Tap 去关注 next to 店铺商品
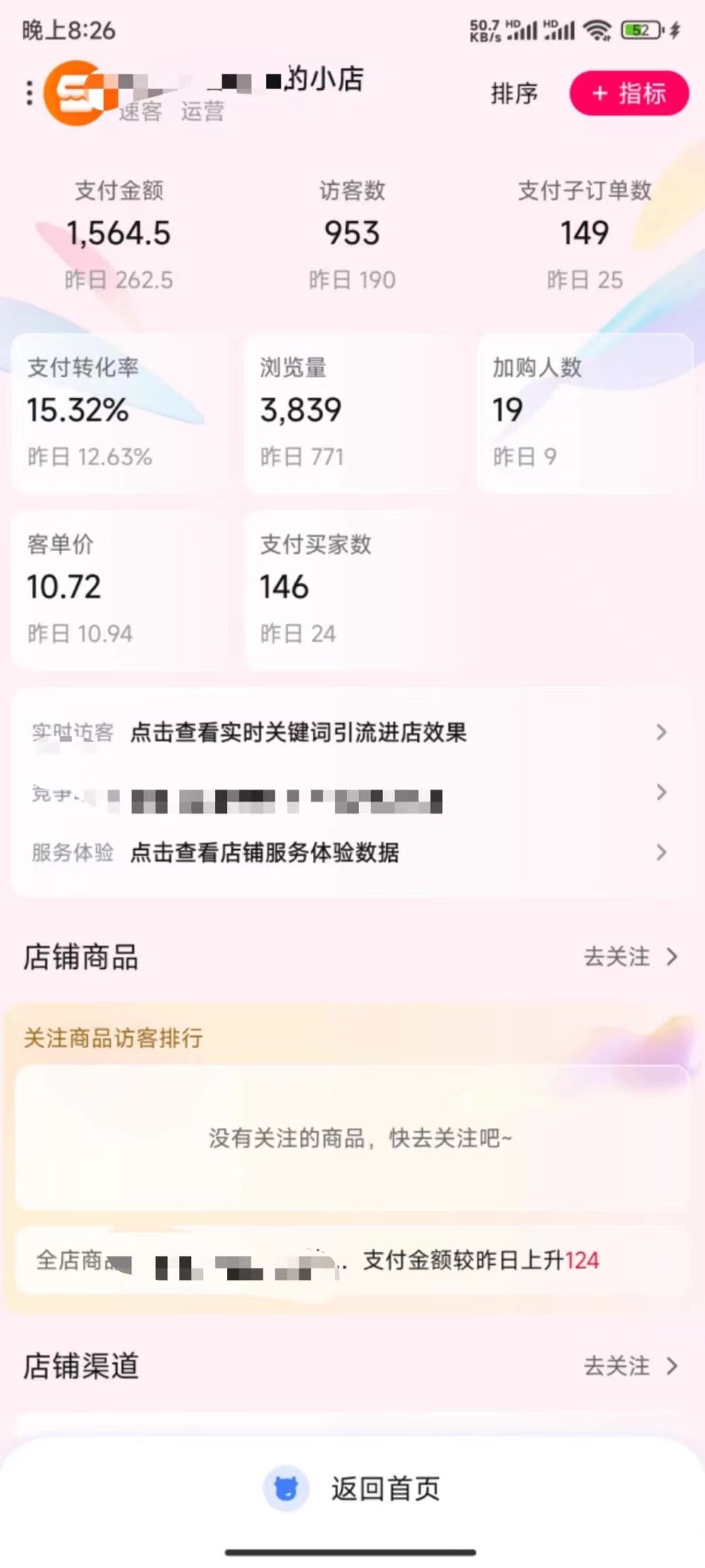 pyautogui.click(x=629, y=957)
